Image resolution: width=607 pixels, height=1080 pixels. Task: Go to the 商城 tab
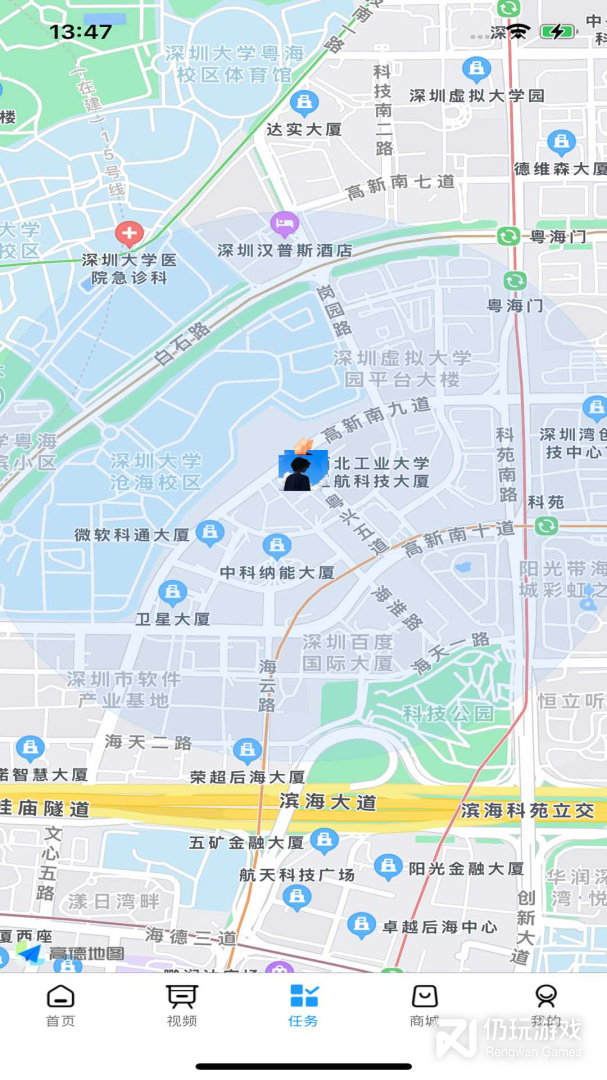tap(424, 1004)
